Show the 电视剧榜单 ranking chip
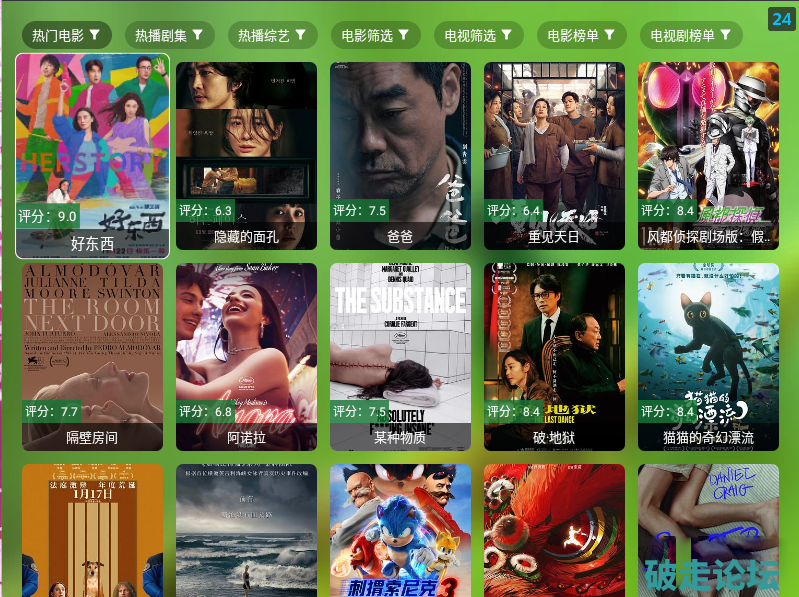Viewport: 799px width, 597px height. click(x=691, y=35)
